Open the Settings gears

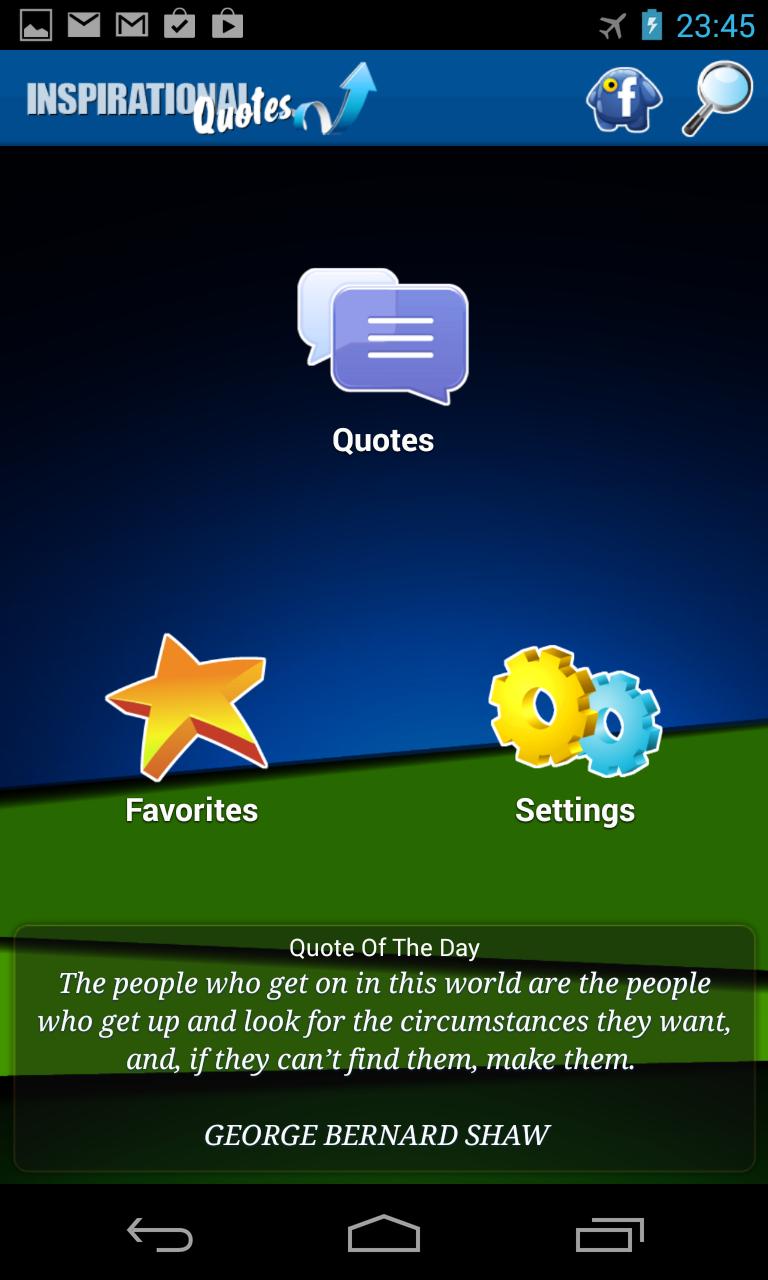575,730
